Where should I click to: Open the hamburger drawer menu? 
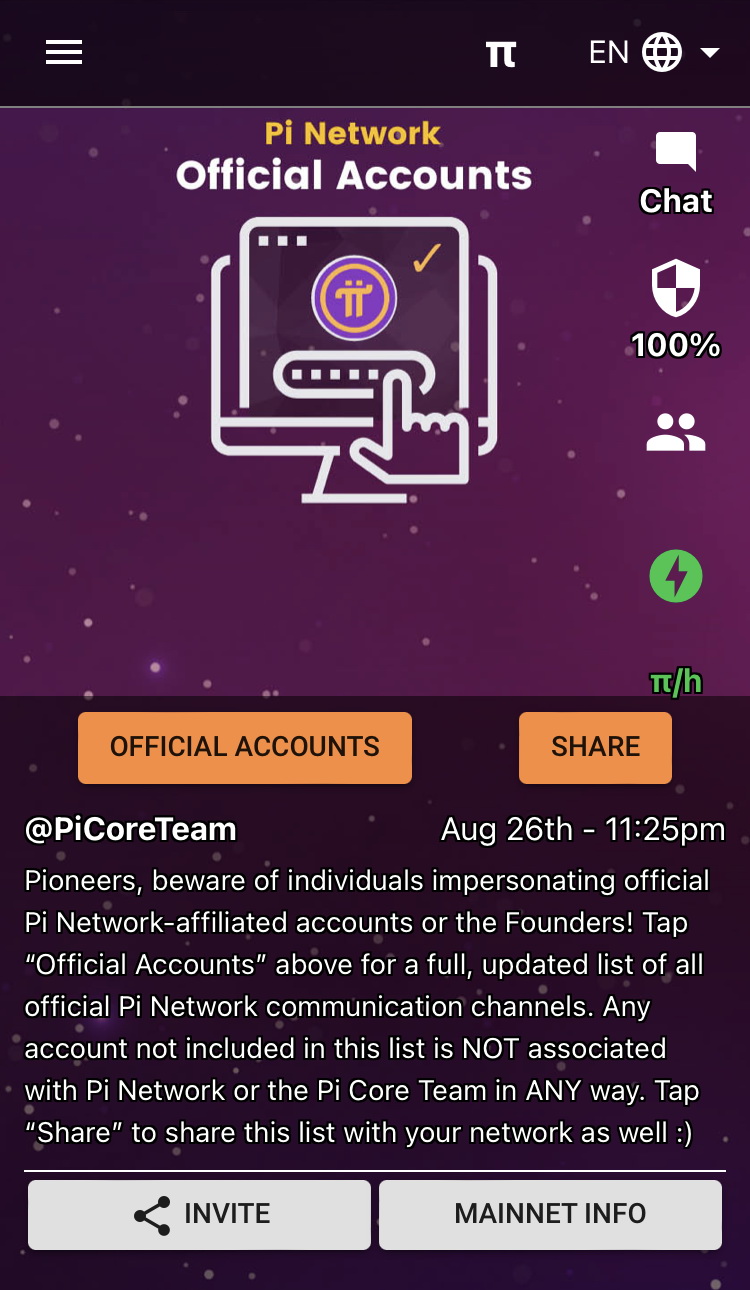64,52
